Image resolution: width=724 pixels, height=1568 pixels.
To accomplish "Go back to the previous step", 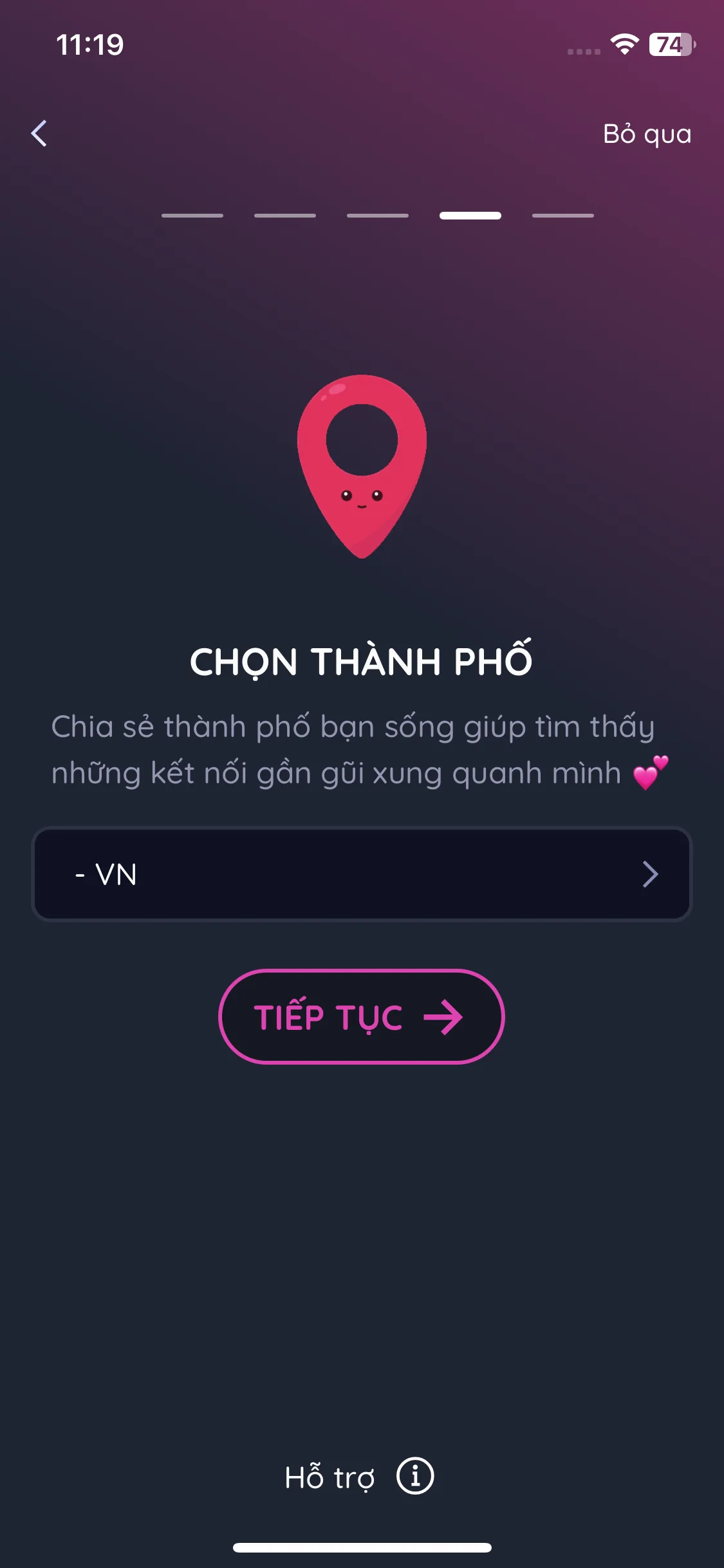I will (x=39, y=134).
